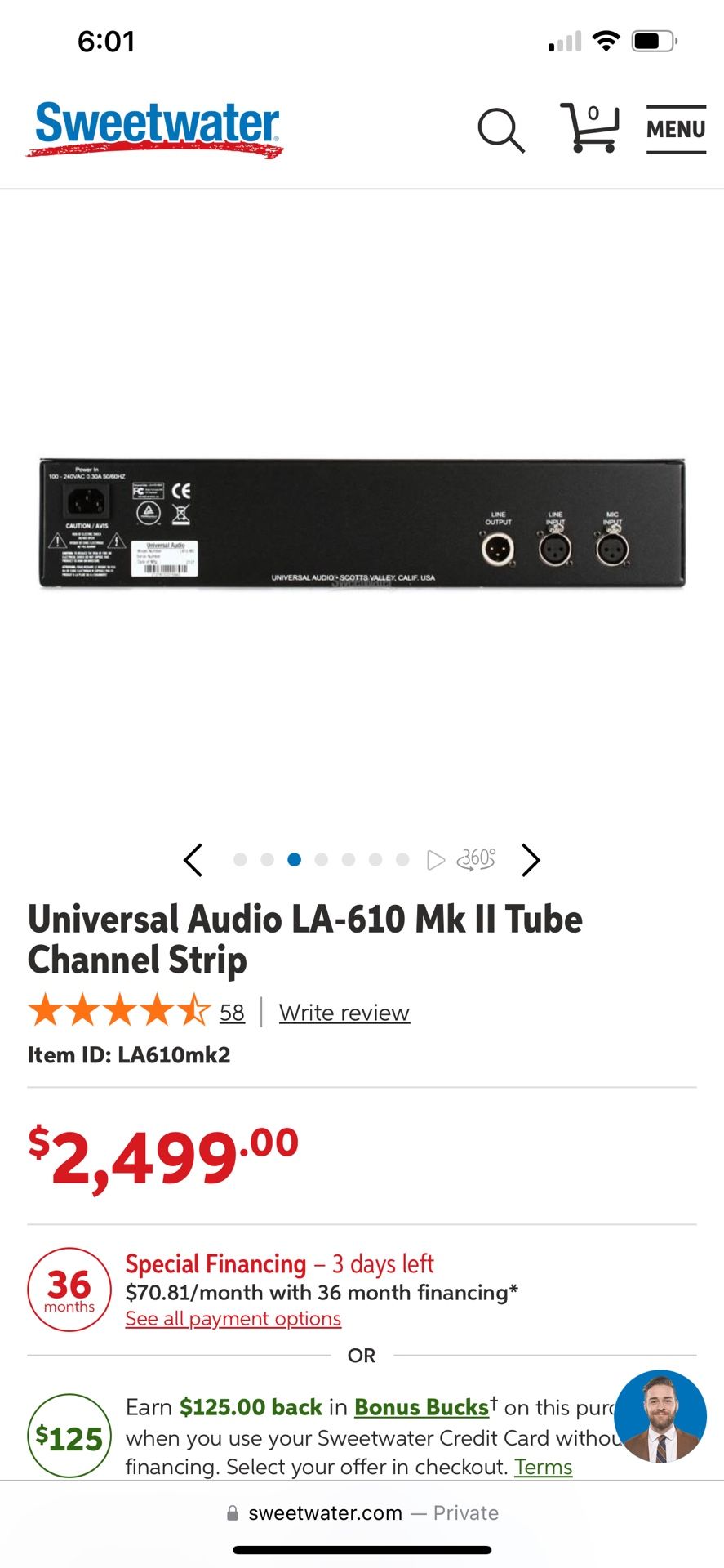Open the sweetwater.com address bar

tap(362, 1512)
